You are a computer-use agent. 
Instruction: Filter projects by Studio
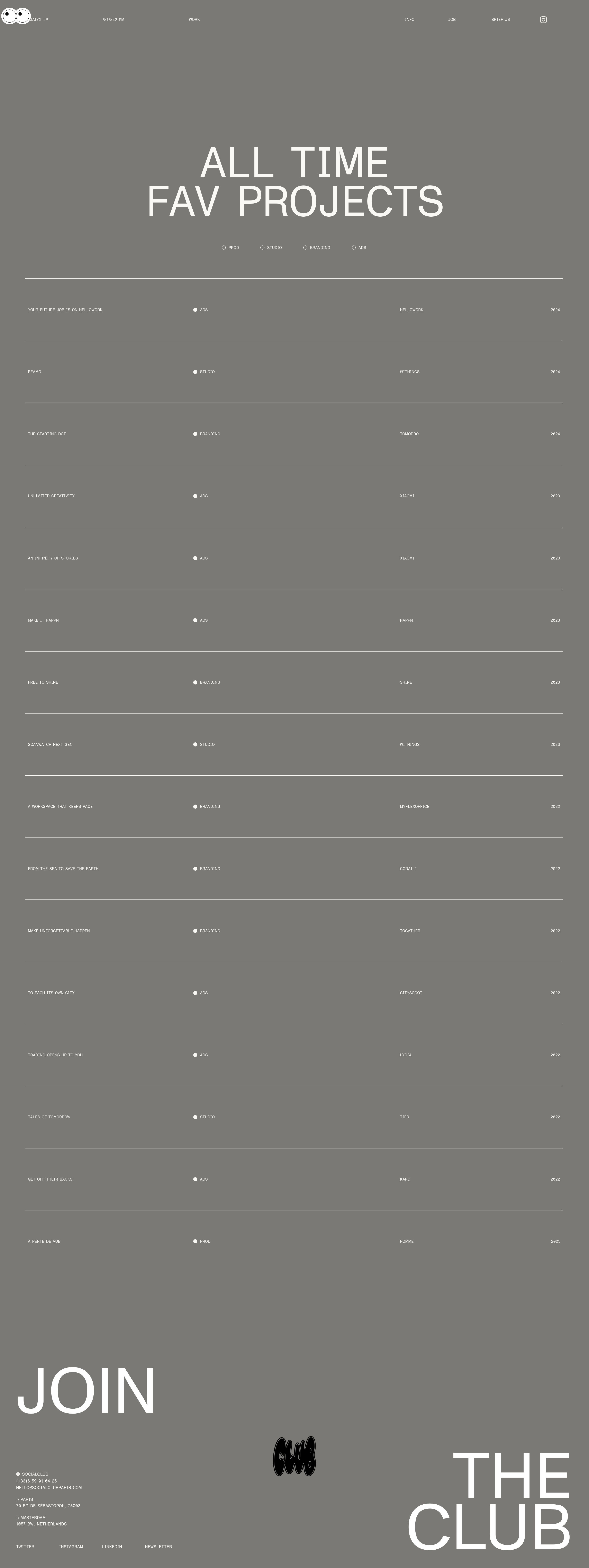pos(271,248)
